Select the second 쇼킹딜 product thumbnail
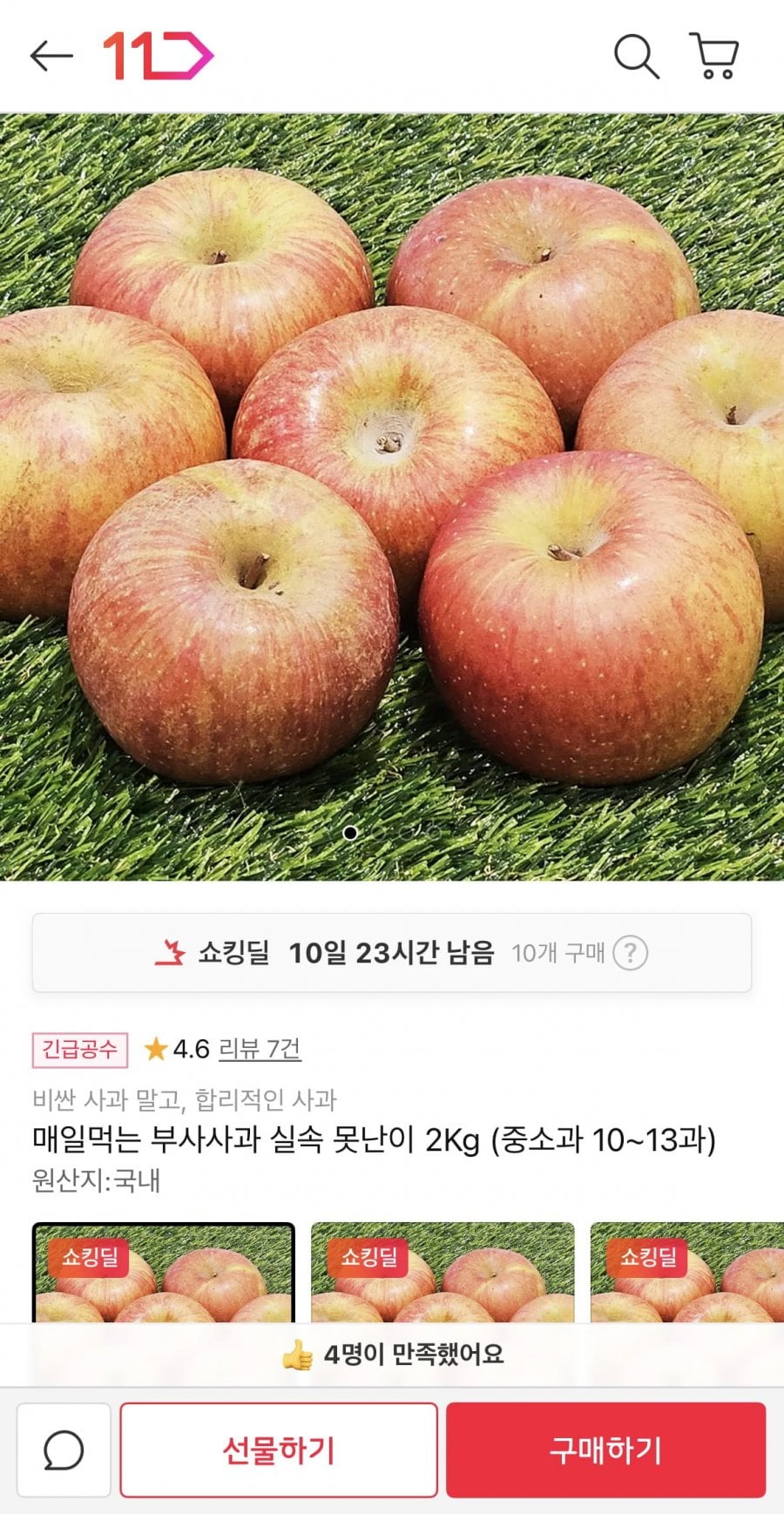Viewport: 784px width, 1514px height. click(x=443, y=1272)
